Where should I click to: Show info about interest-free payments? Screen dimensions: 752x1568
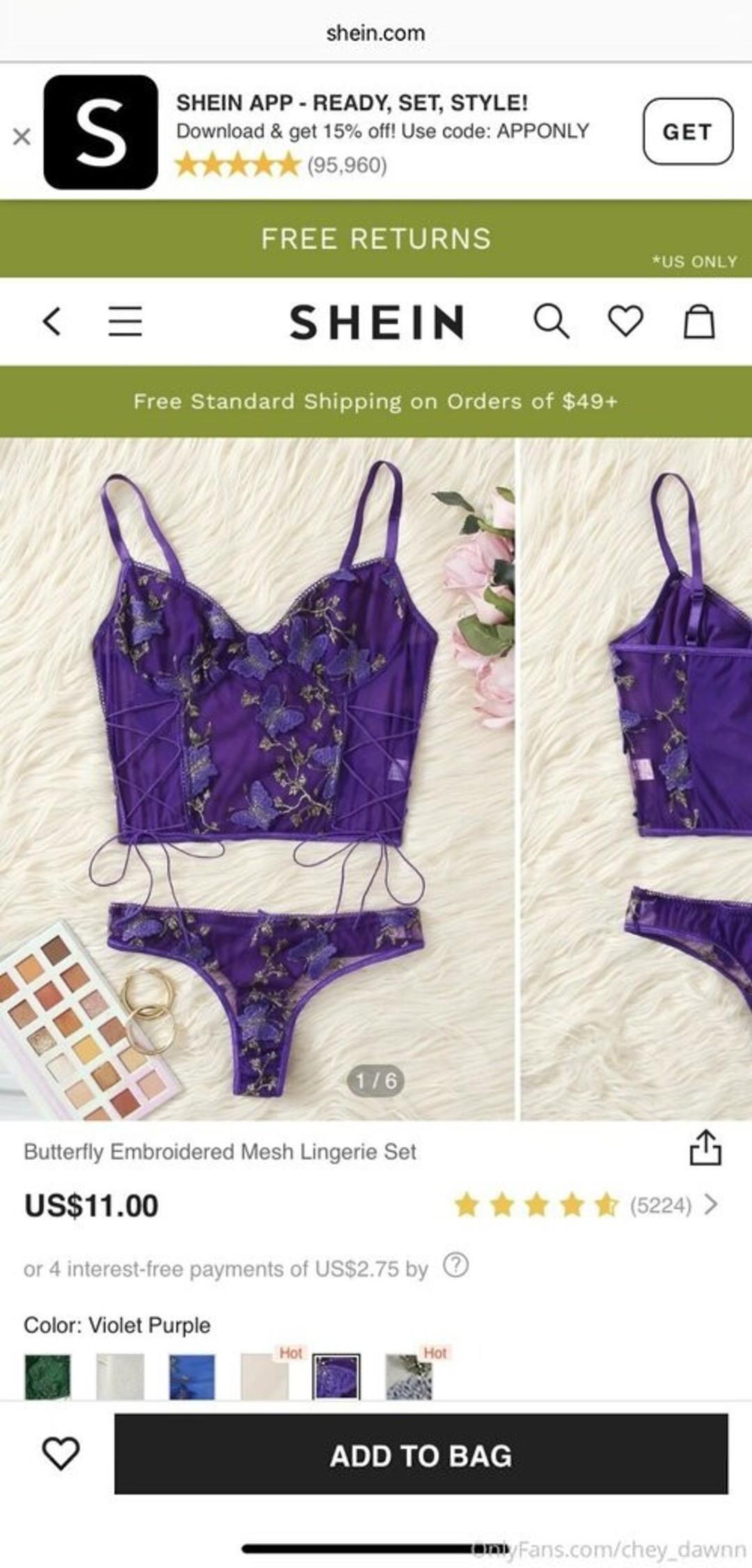(x=455, y=1265)
